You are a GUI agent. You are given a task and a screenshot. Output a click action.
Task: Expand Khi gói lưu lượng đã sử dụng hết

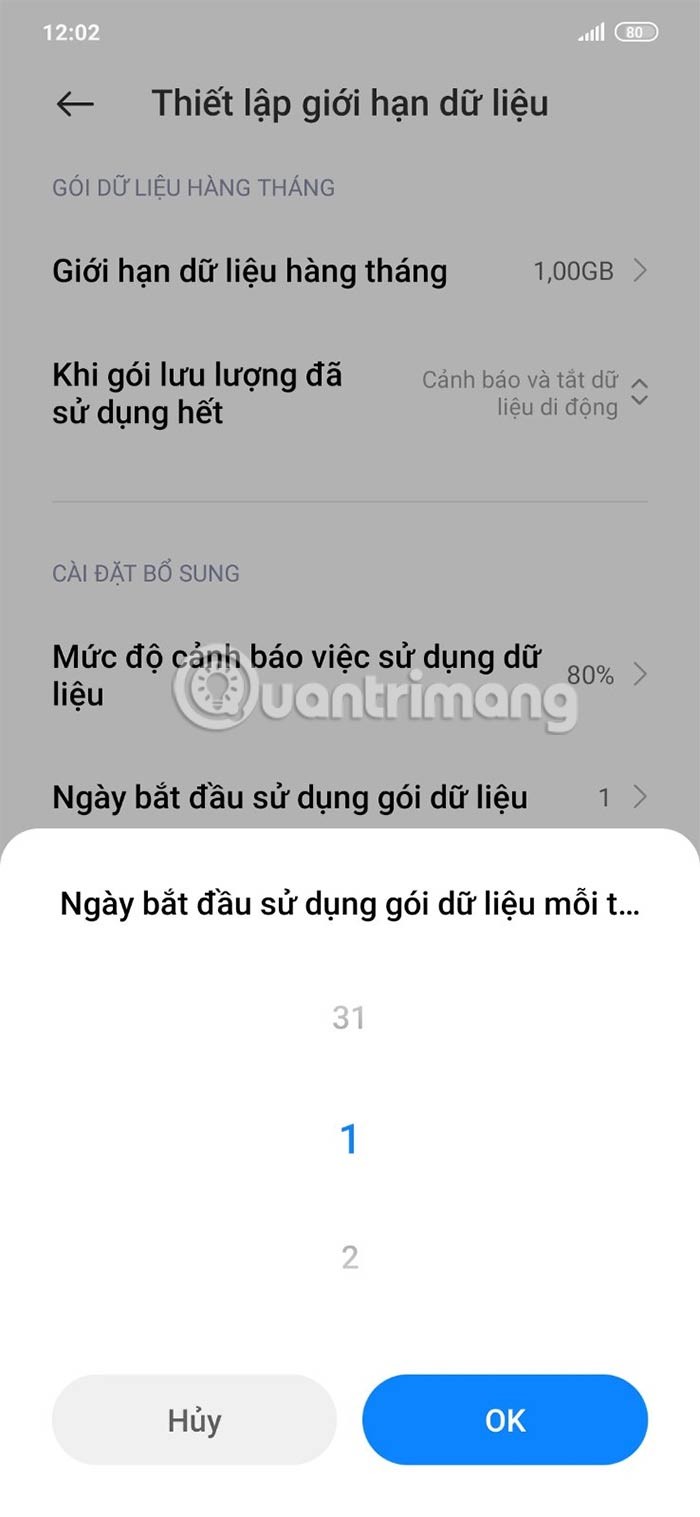click(349, 393)
